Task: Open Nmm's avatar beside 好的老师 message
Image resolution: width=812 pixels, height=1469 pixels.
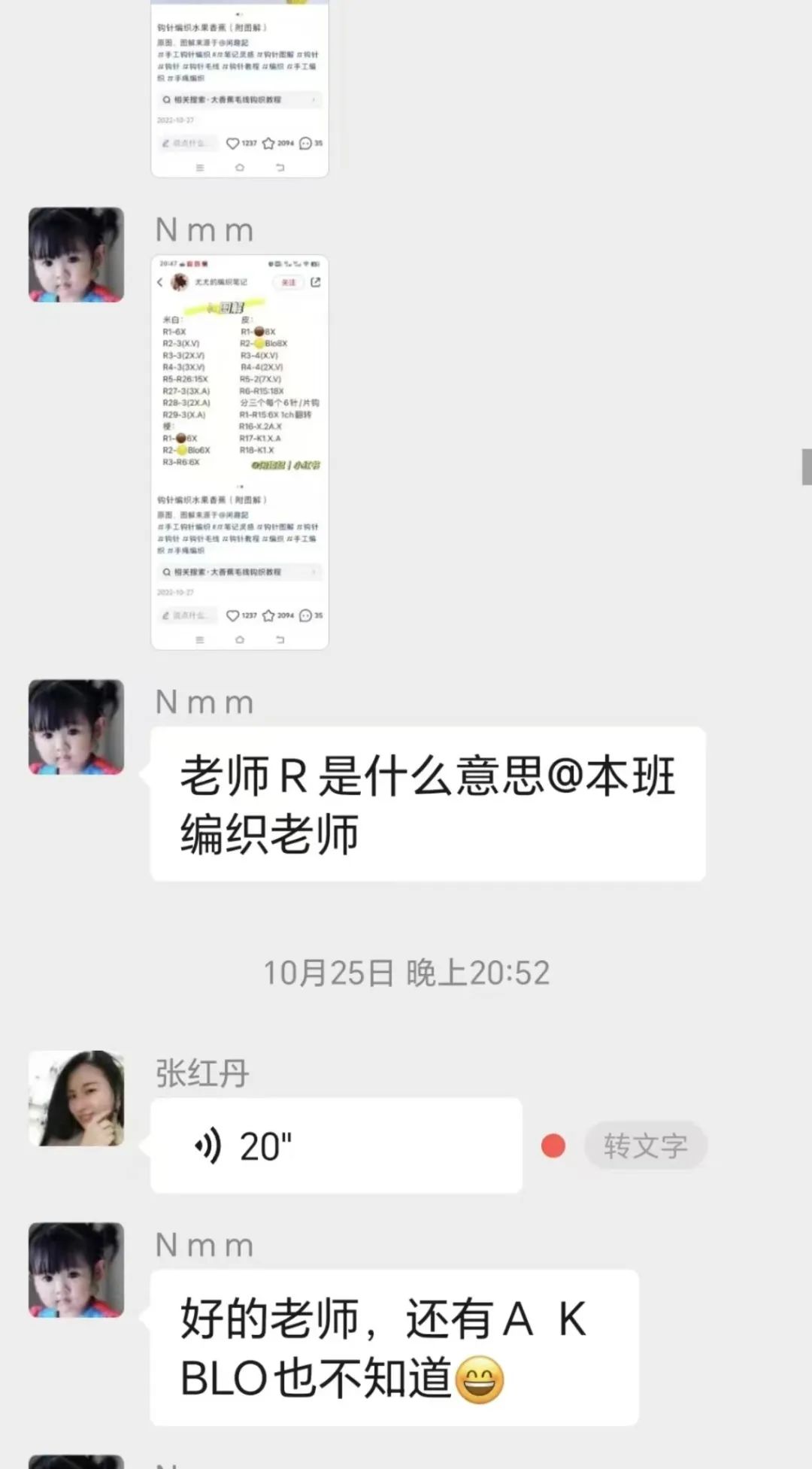Action: click(x=76, y=1270)
